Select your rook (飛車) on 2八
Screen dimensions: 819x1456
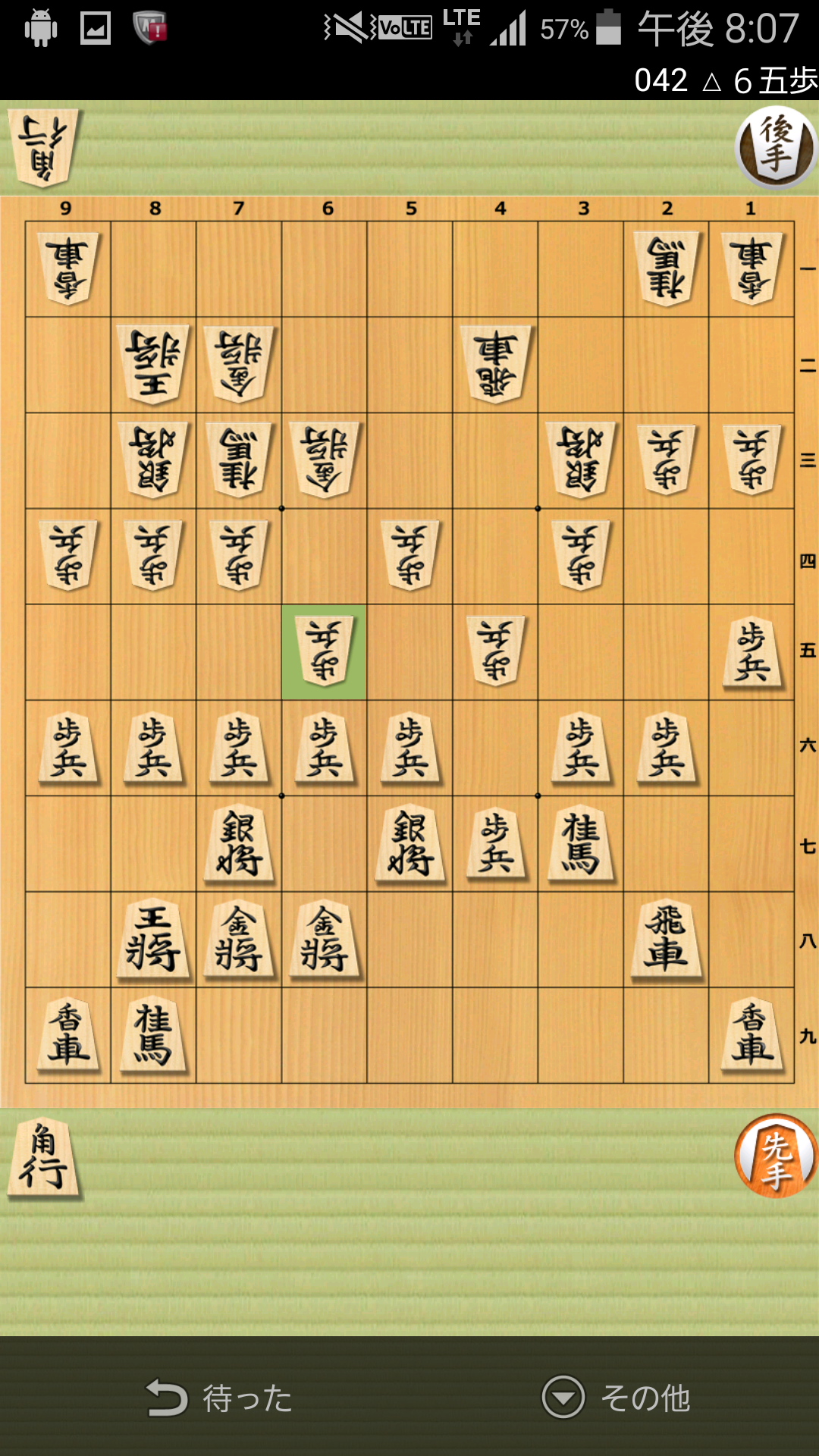[666, 939]
